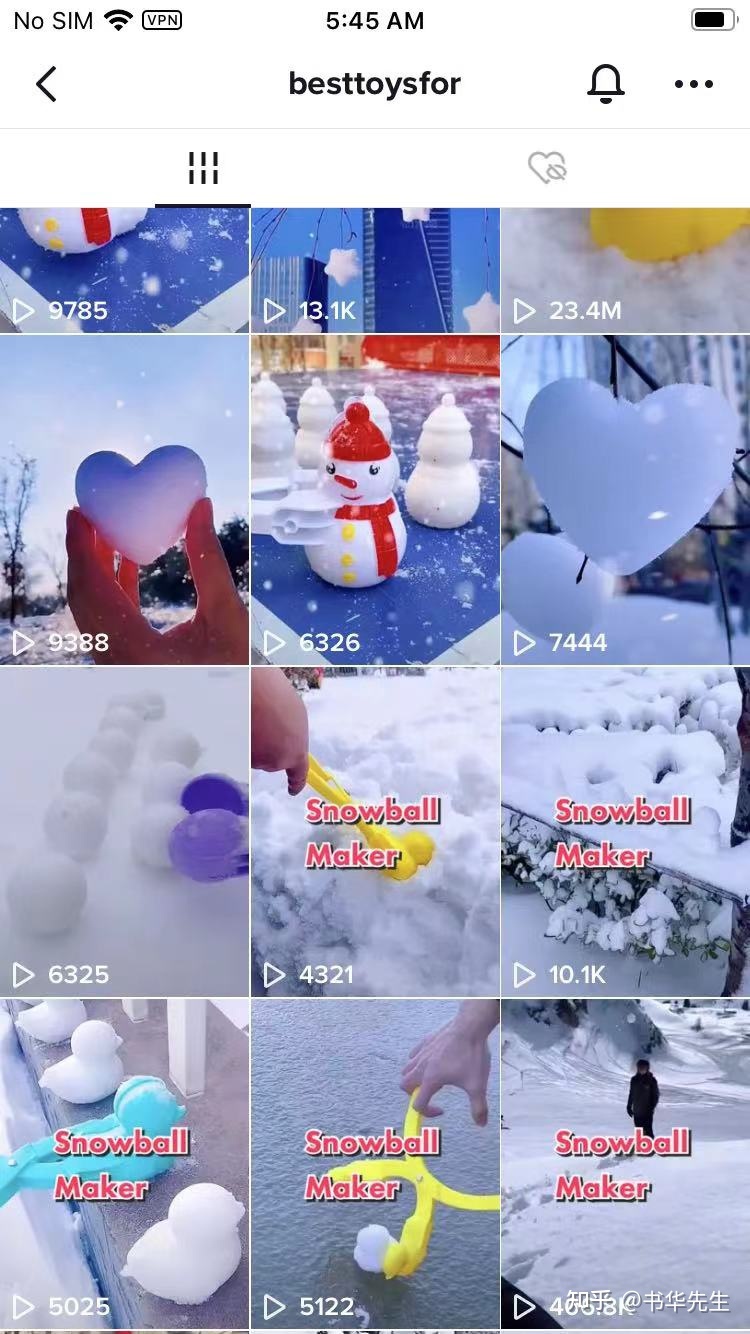Open the video with 23.4M views
The height and width of the screenshot is (1334, 750).
pos(625,270)
